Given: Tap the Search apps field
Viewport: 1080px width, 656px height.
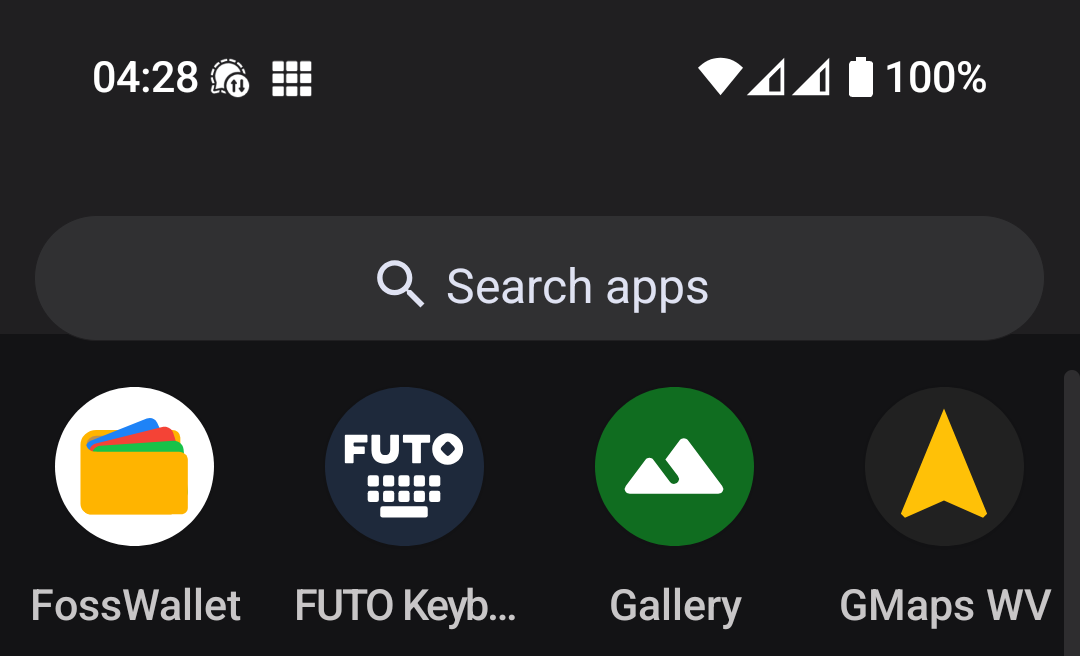Looking at the screenshot, I should tap(540, 284).
